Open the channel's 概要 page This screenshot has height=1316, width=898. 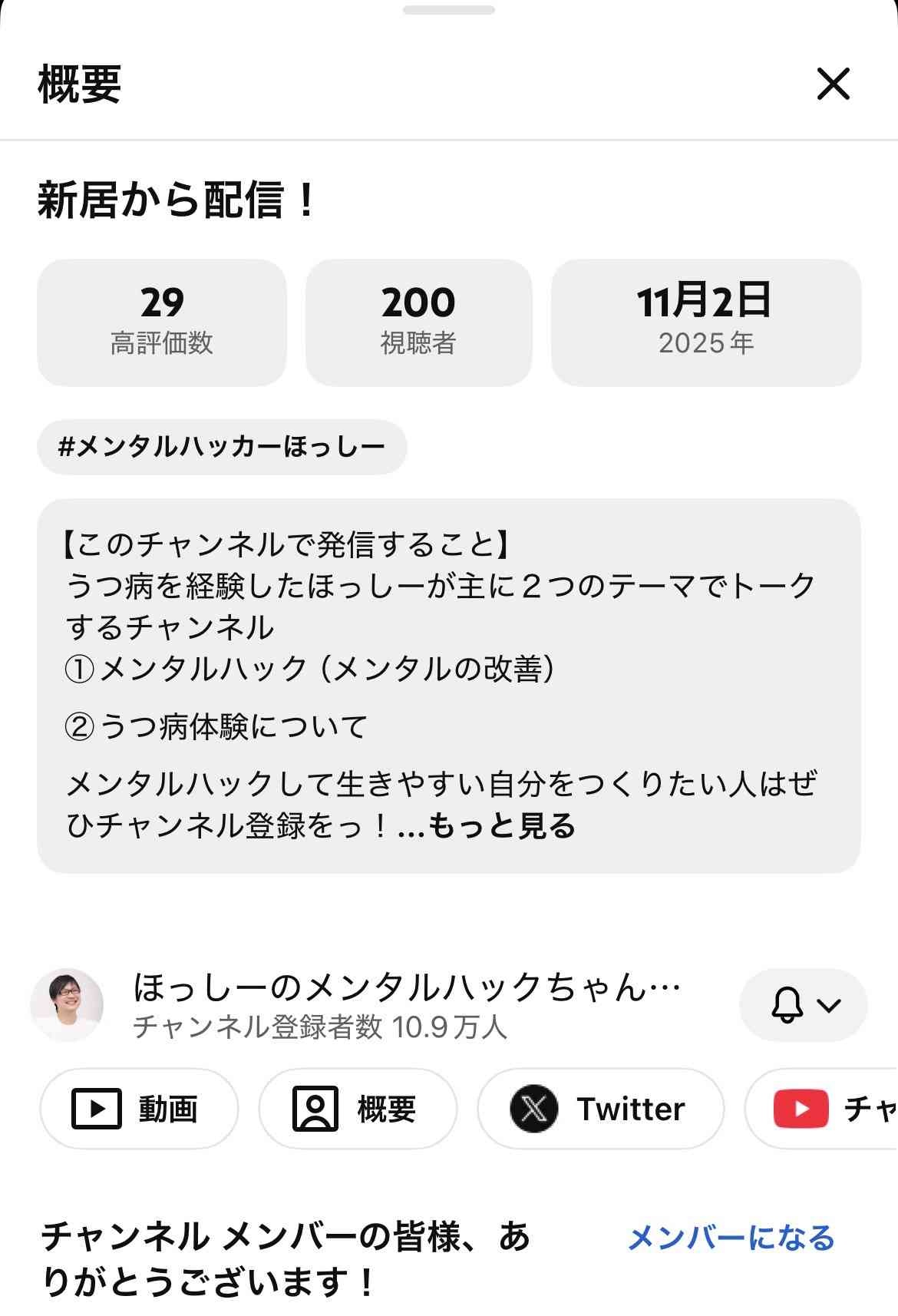click(x=358, y=1109)
